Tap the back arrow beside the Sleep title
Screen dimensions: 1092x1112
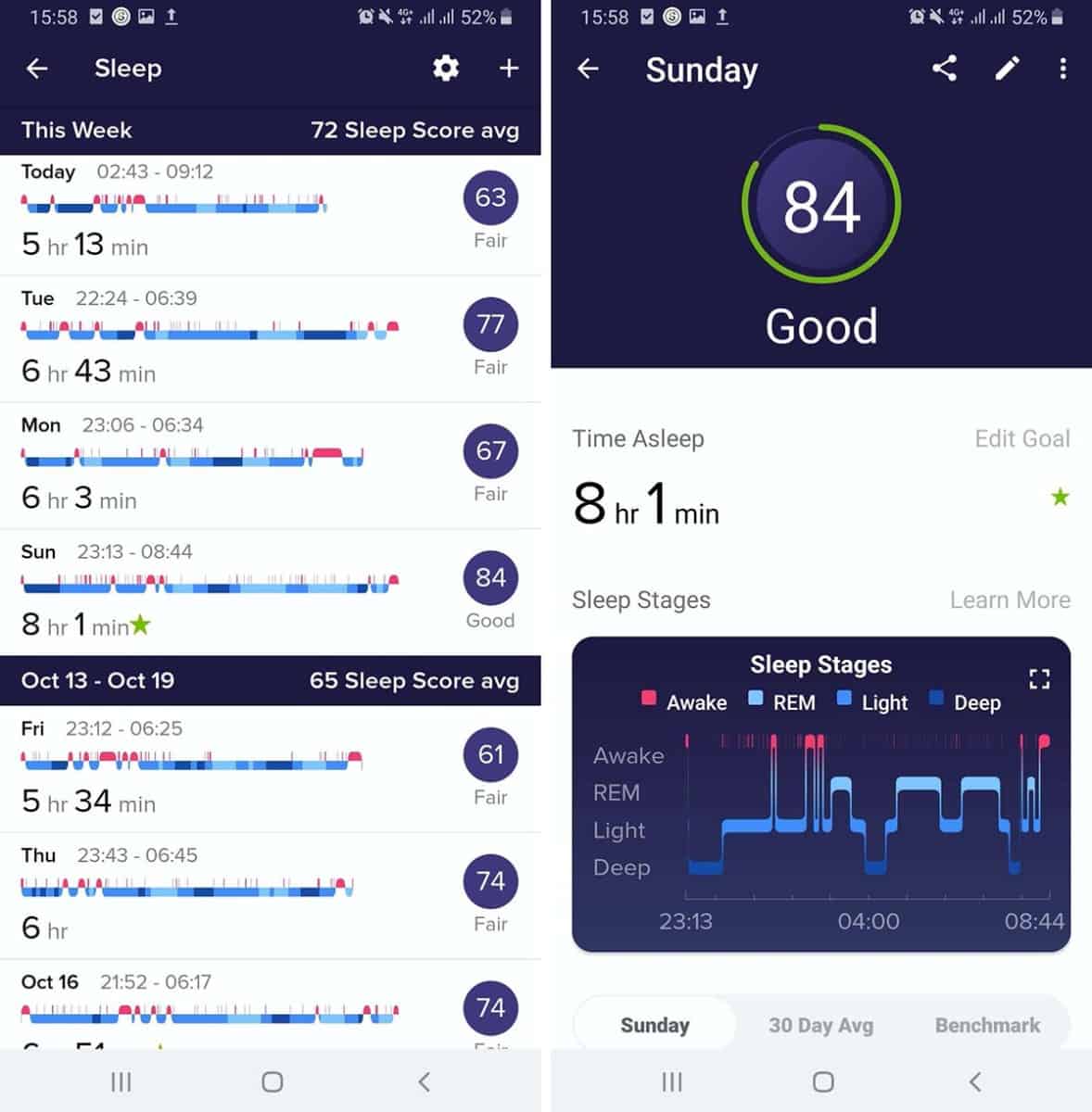click(37, 69)
